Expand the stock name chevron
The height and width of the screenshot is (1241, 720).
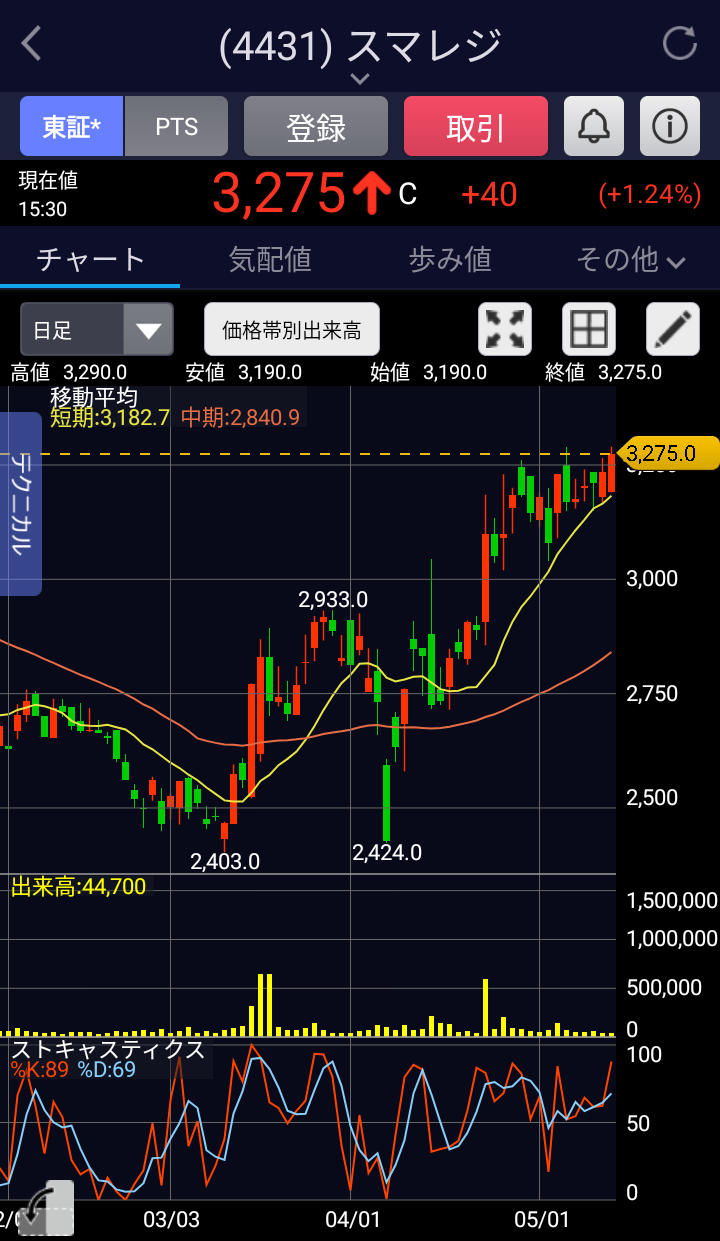[360, 78]
